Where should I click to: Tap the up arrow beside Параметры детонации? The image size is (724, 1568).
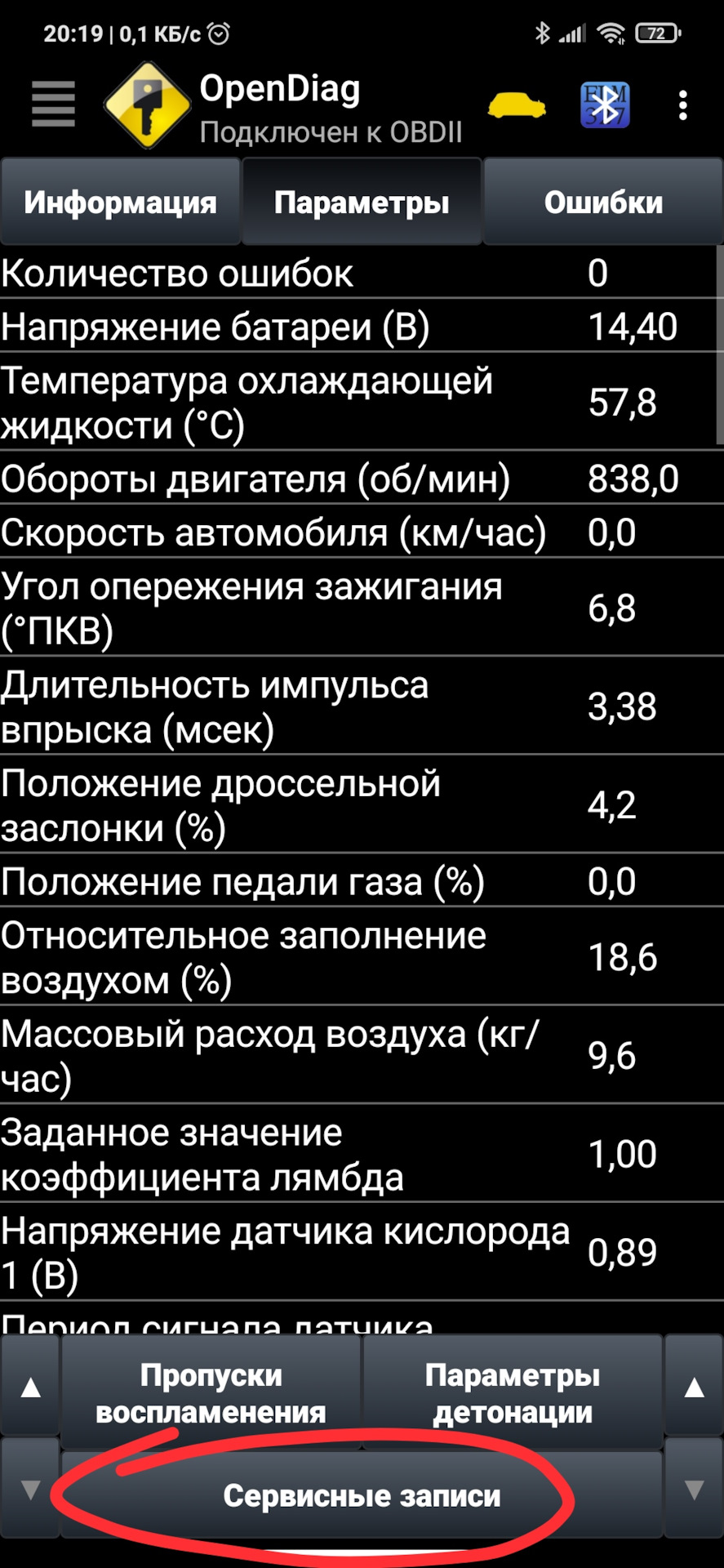[x=694, y=1388]
